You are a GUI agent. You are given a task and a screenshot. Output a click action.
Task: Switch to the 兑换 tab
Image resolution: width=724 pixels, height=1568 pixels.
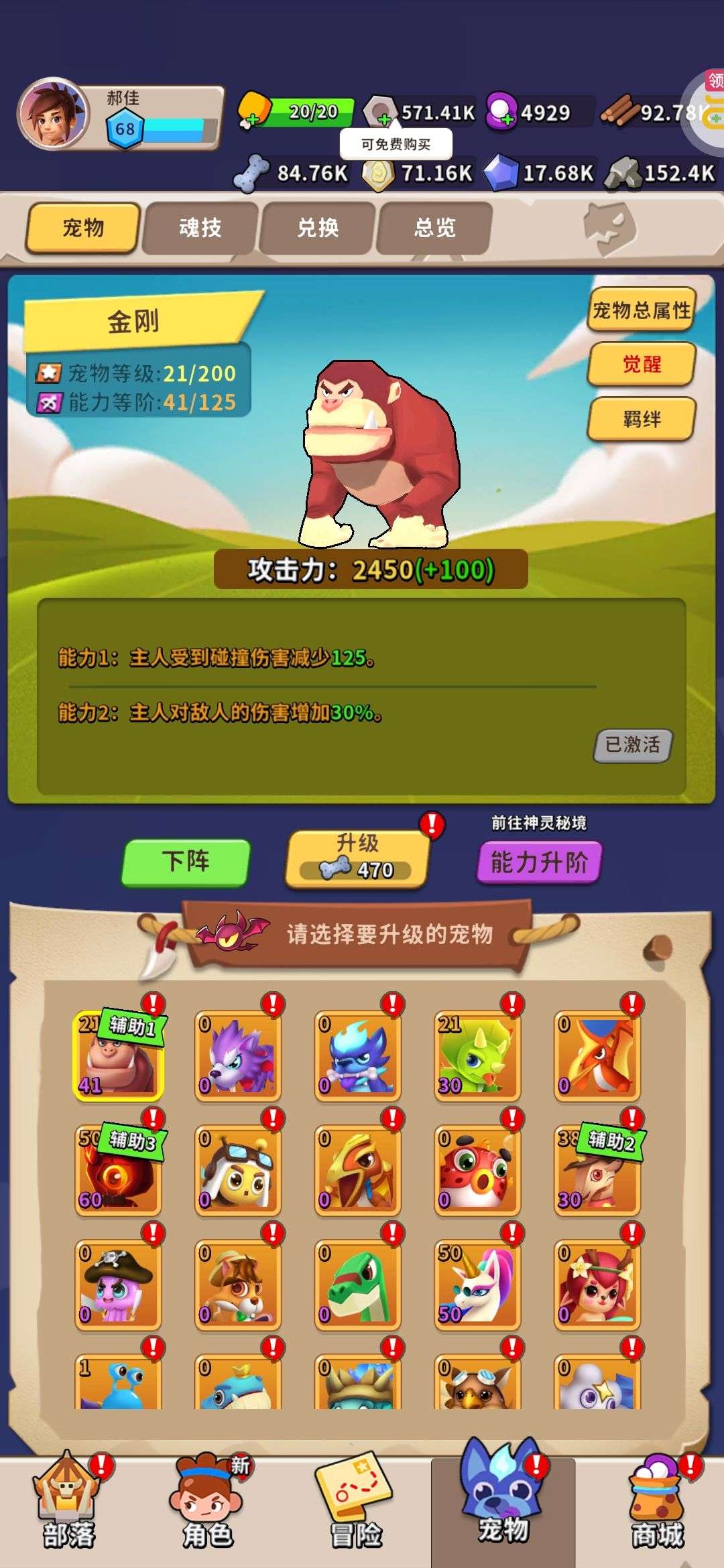tap(317, 228)
